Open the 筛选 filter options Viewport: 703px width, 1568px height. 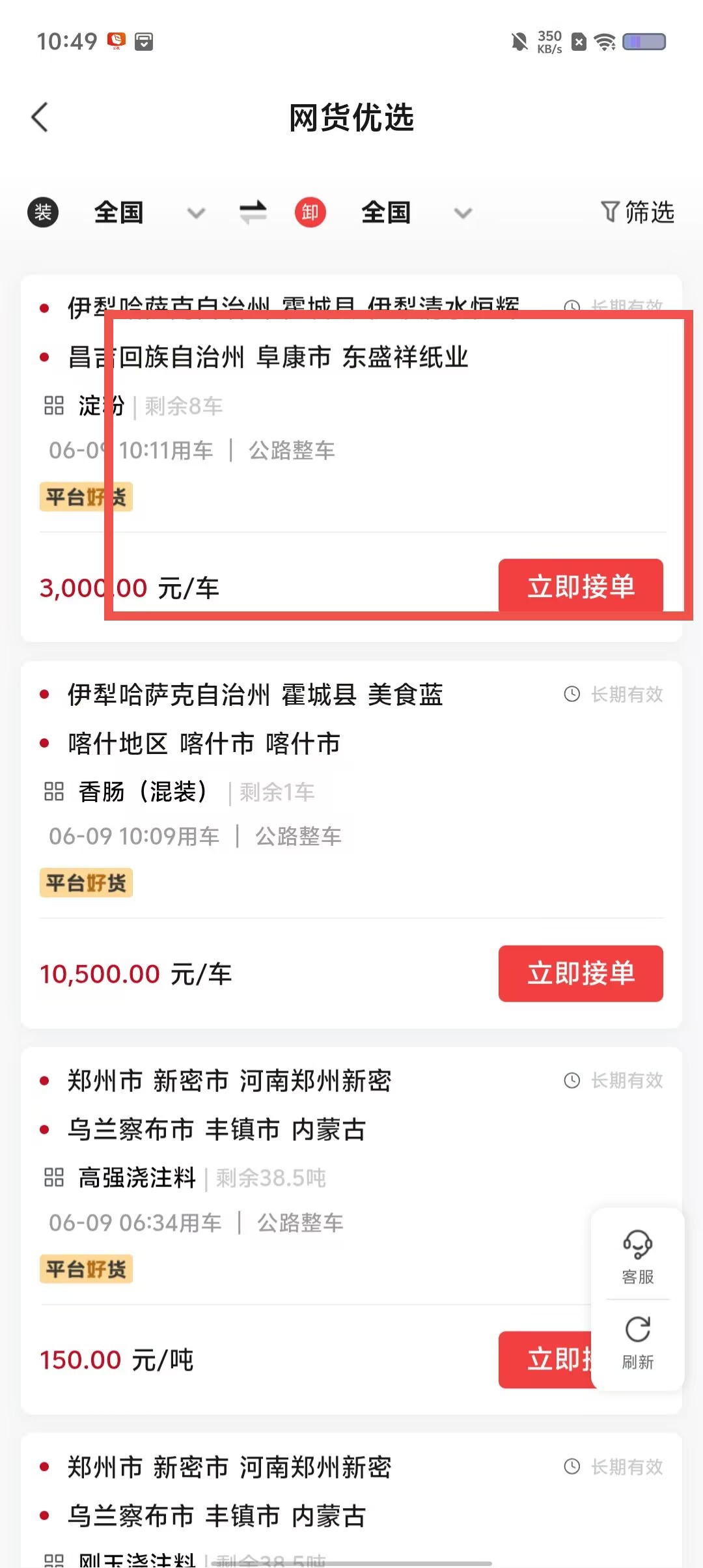637,212
